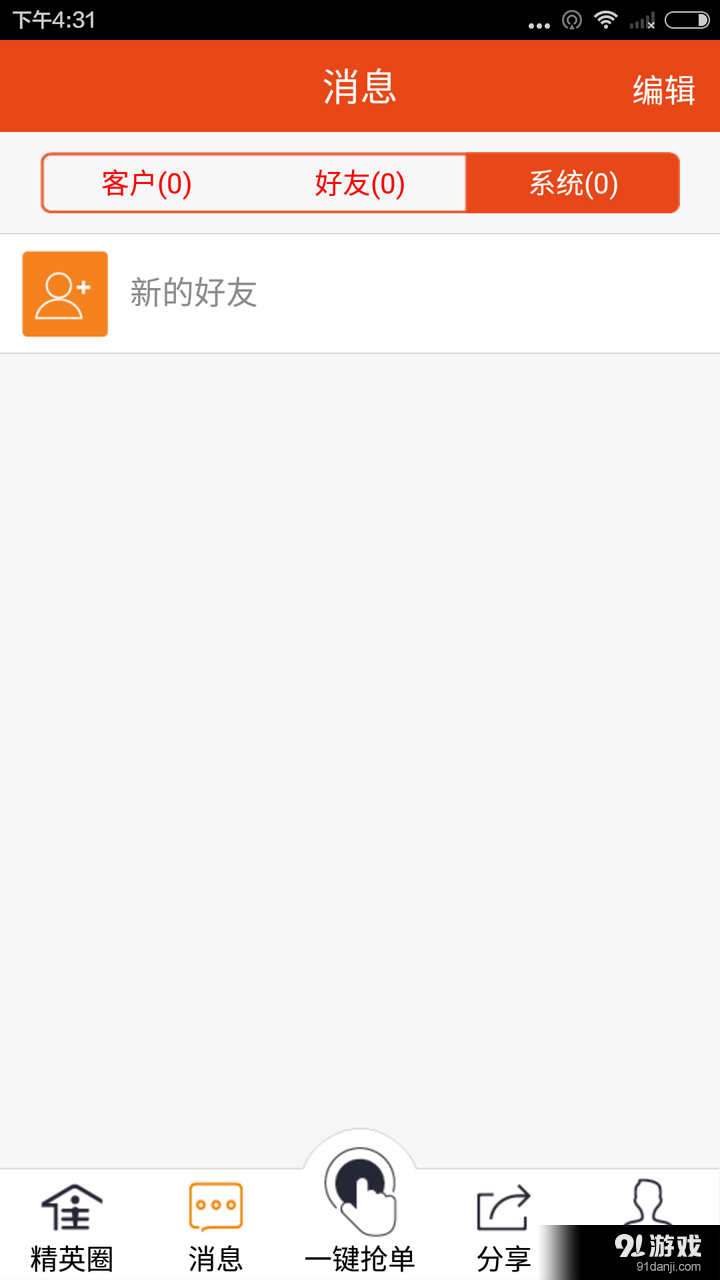Tap 编辑 in the top right corner
The height and width of the screenshot is (1280, 720).
(663, 88)
